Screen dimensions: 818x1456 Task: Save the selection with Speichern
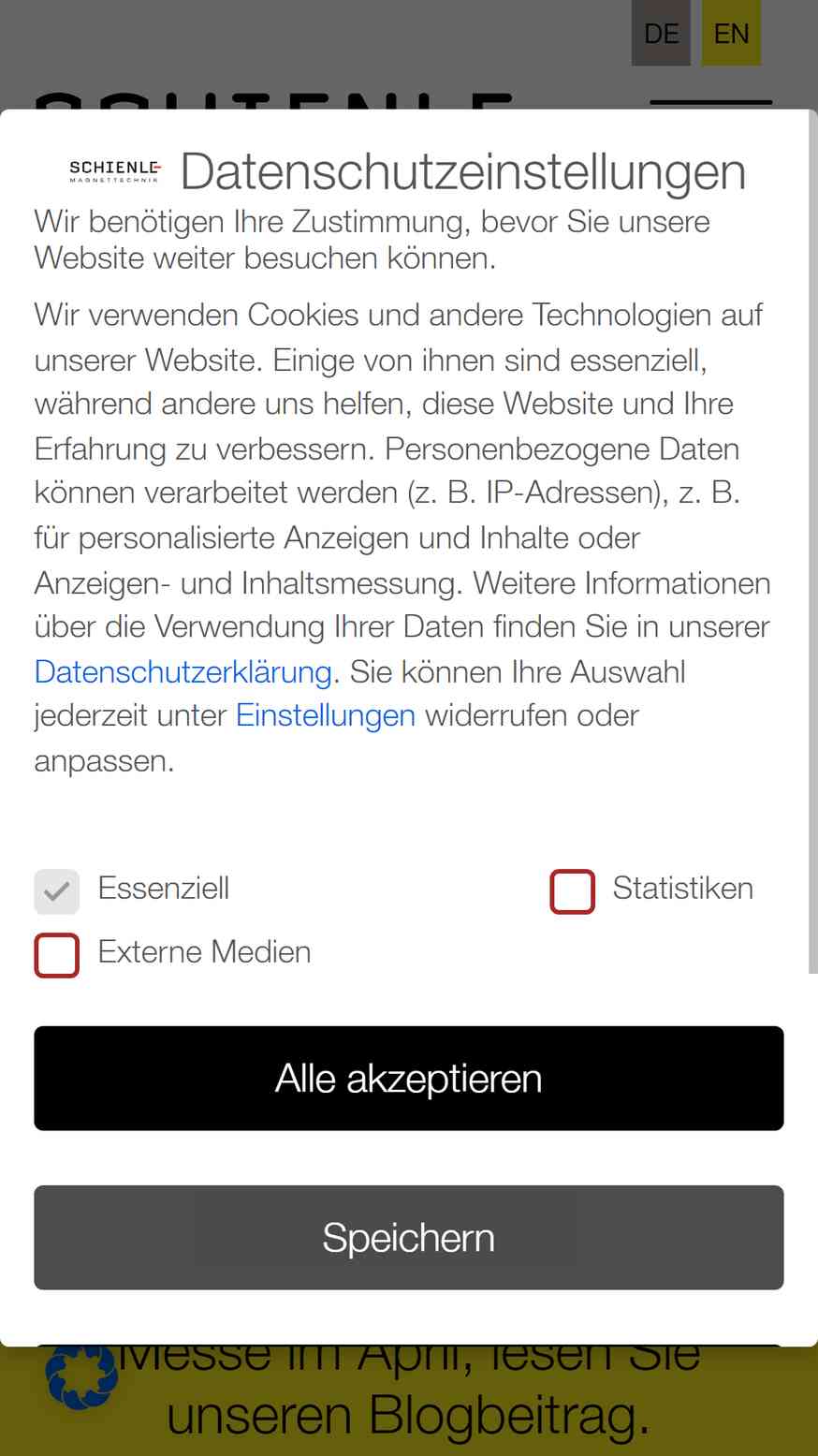coord(409,1238)
